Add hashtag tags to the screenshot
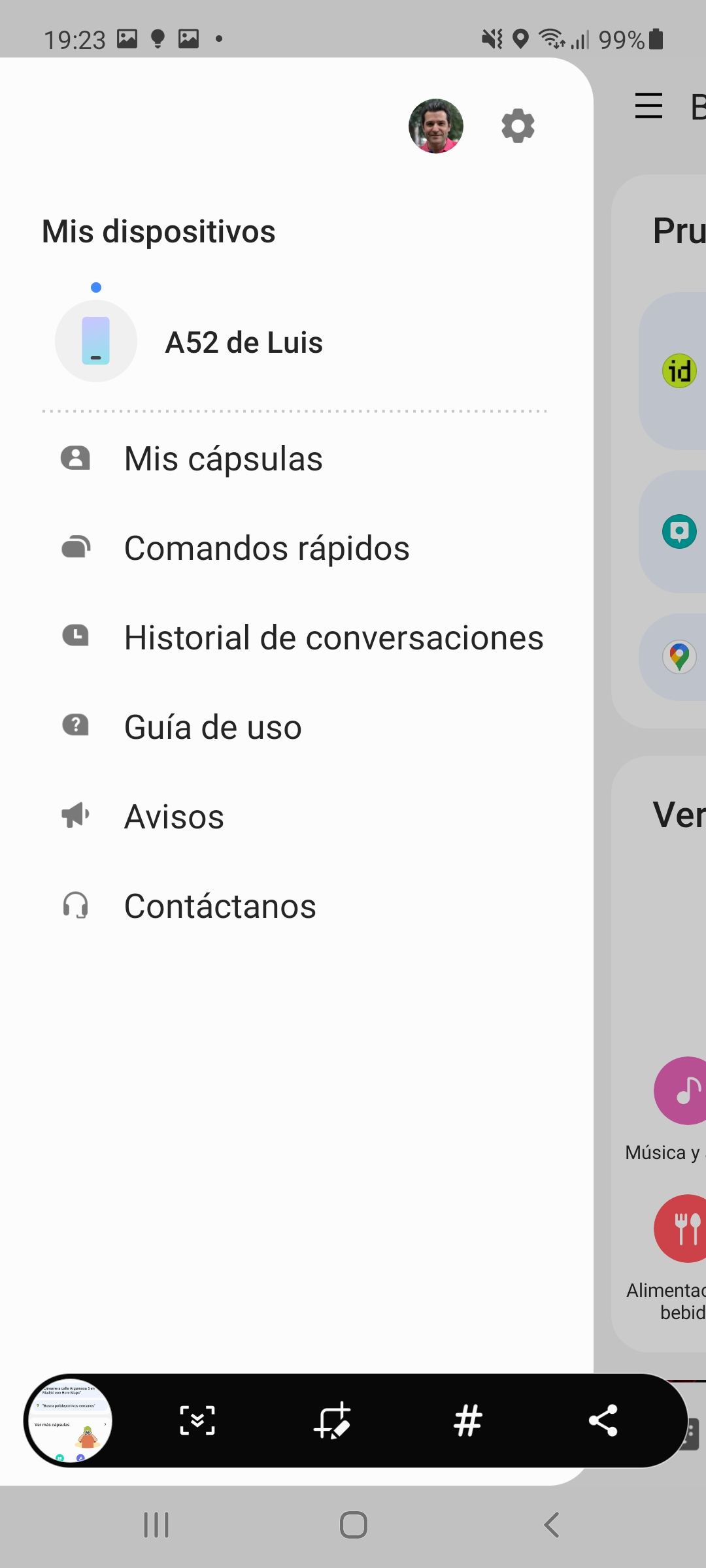This screenshot has width=706, height=1568. [x=468, y=1420]
